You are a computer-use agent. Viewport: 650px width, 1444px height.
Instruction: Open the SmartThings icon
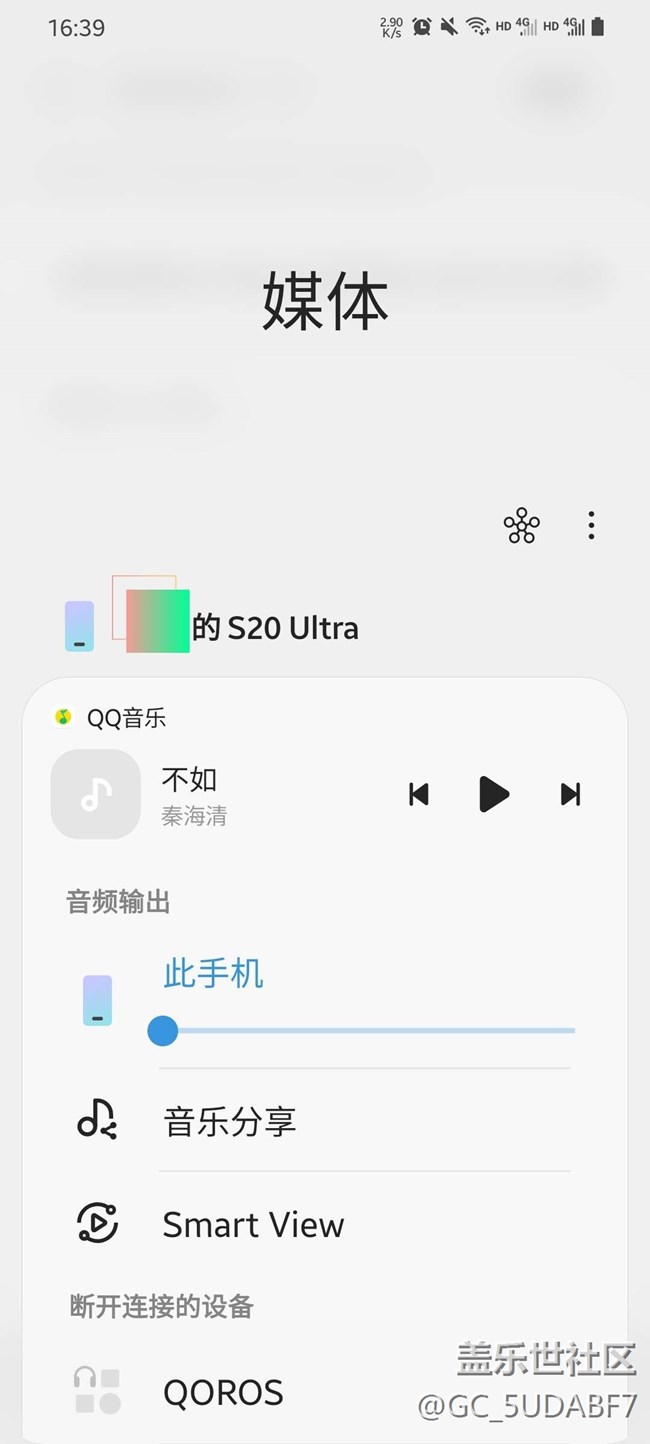(521, 525)
